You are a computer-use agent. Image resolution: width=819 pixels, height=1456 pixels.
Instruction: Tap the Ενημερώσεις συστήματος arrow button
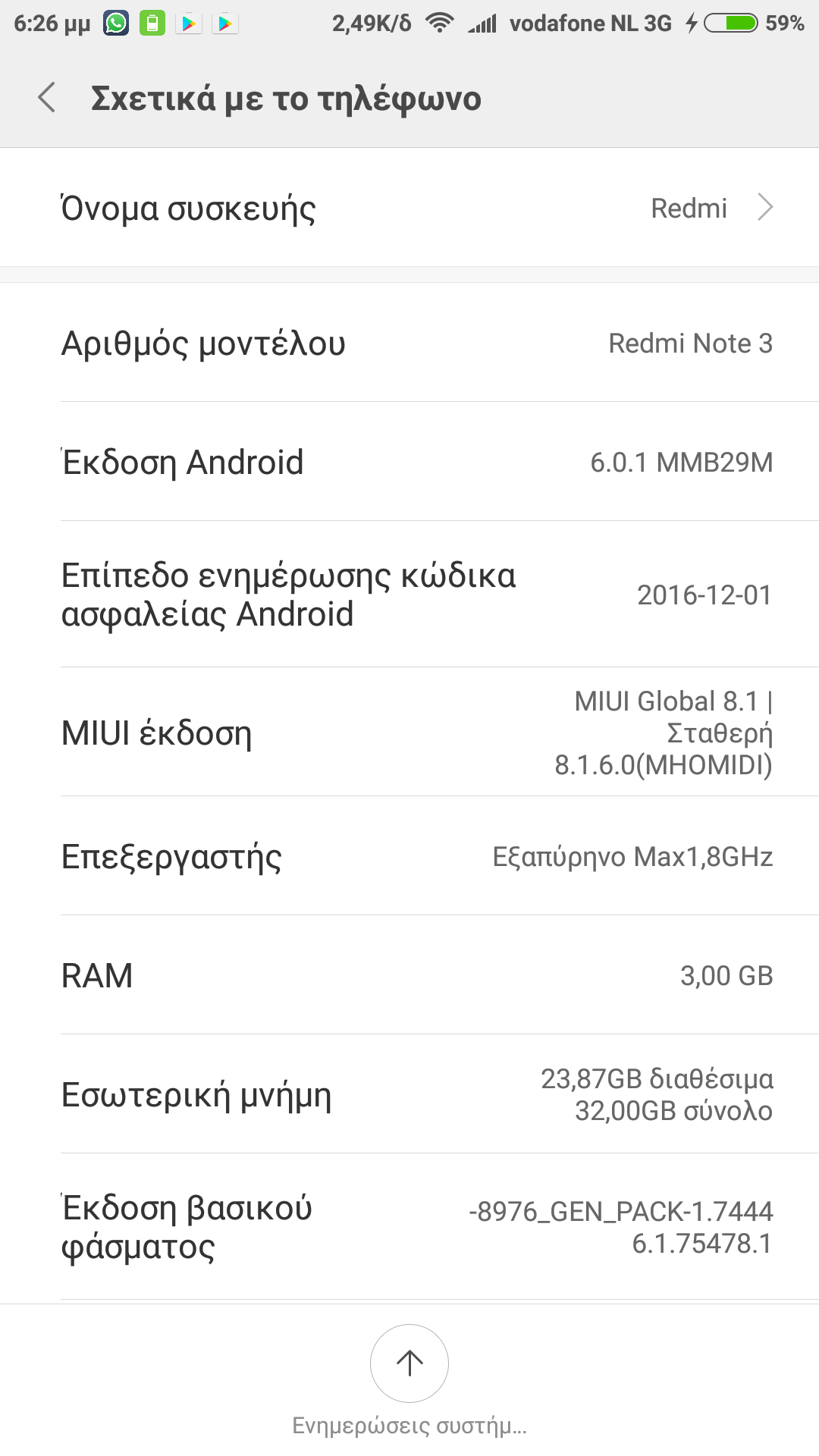409,1363
